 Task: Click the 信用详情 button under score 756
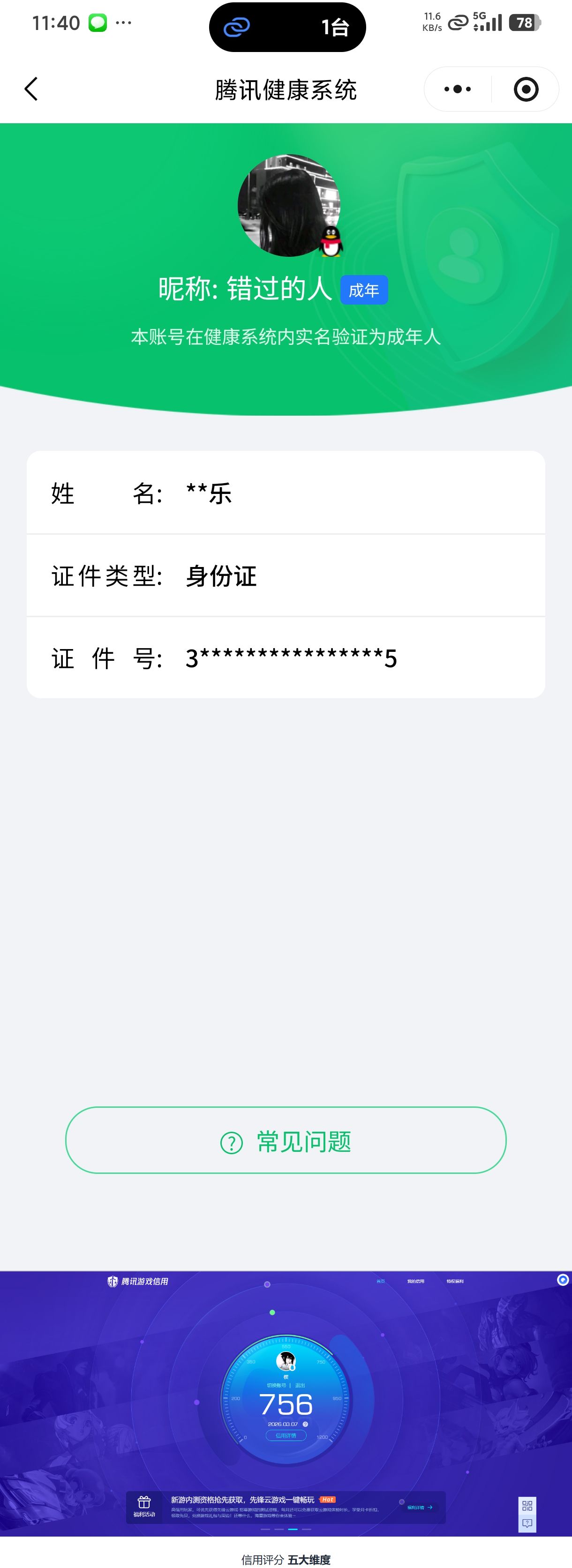[286, 1435]
